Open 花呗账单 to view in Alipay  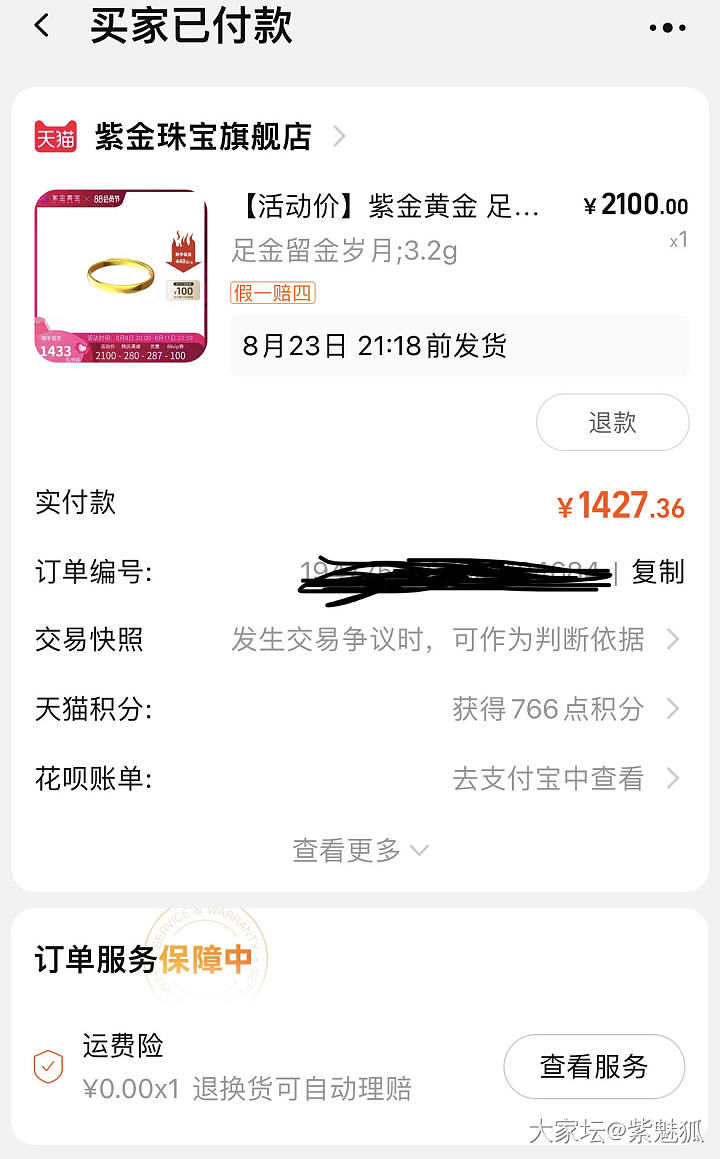560,778
